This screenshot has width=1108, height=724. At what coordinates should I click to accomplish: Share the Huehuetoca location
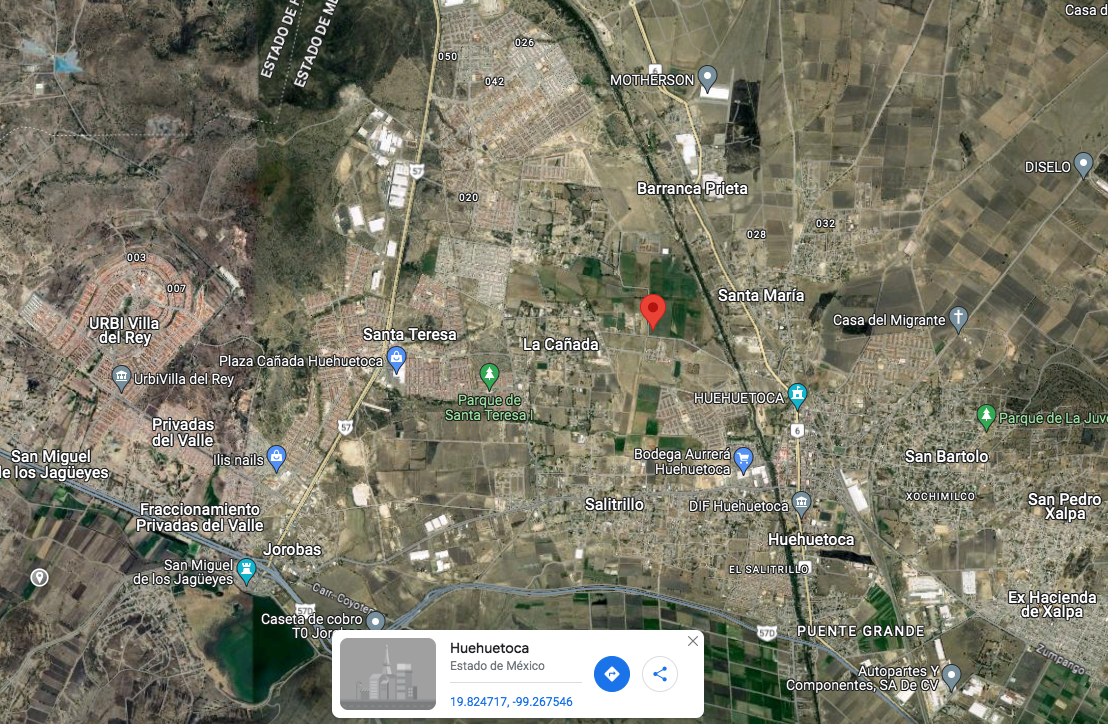coord(660,674)
